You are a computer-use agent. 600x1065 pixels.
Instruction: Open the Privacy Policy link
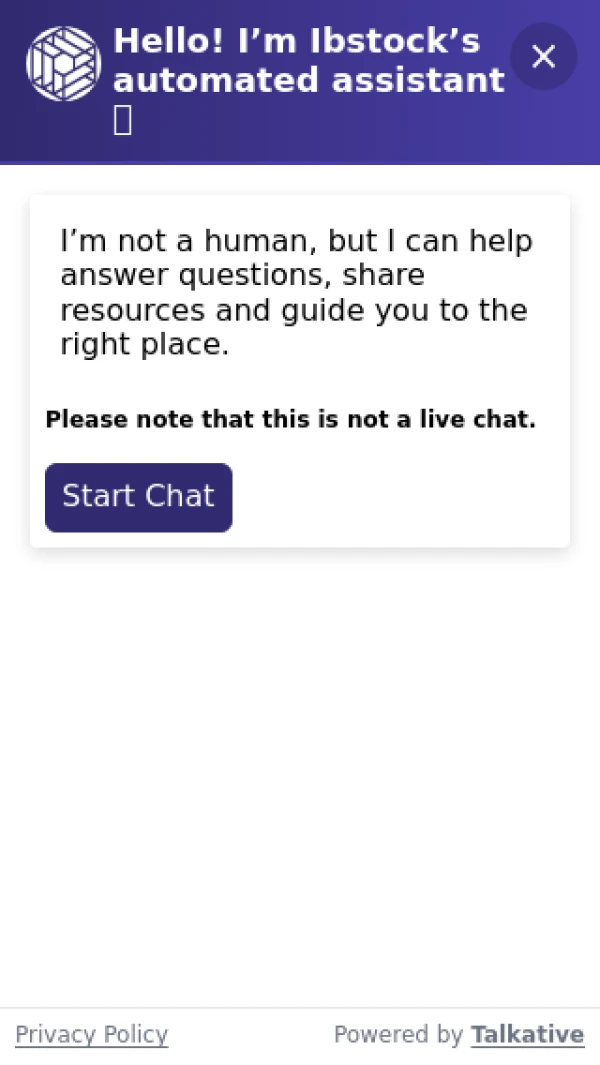(x=92, y=1035)
